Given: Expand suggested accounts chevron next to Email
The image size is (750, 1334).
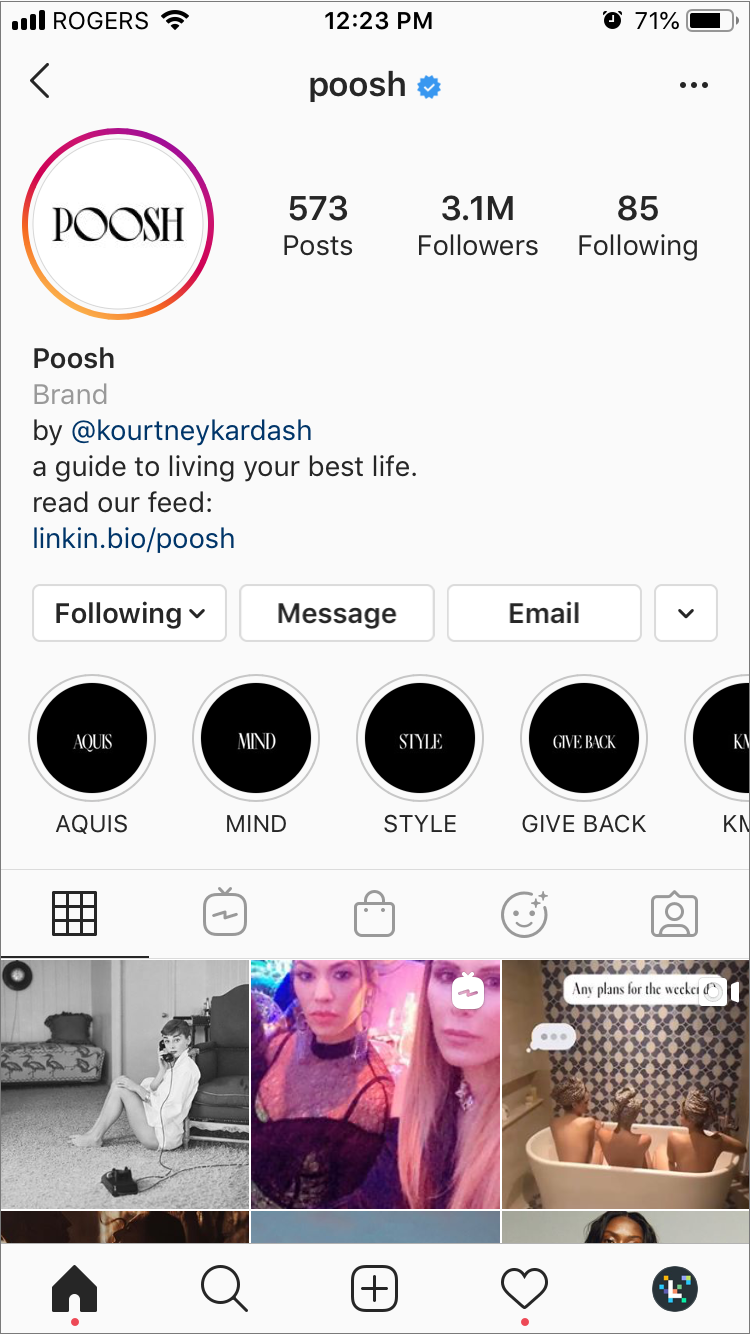Looking at the screenshot, I should pos(686,613).
